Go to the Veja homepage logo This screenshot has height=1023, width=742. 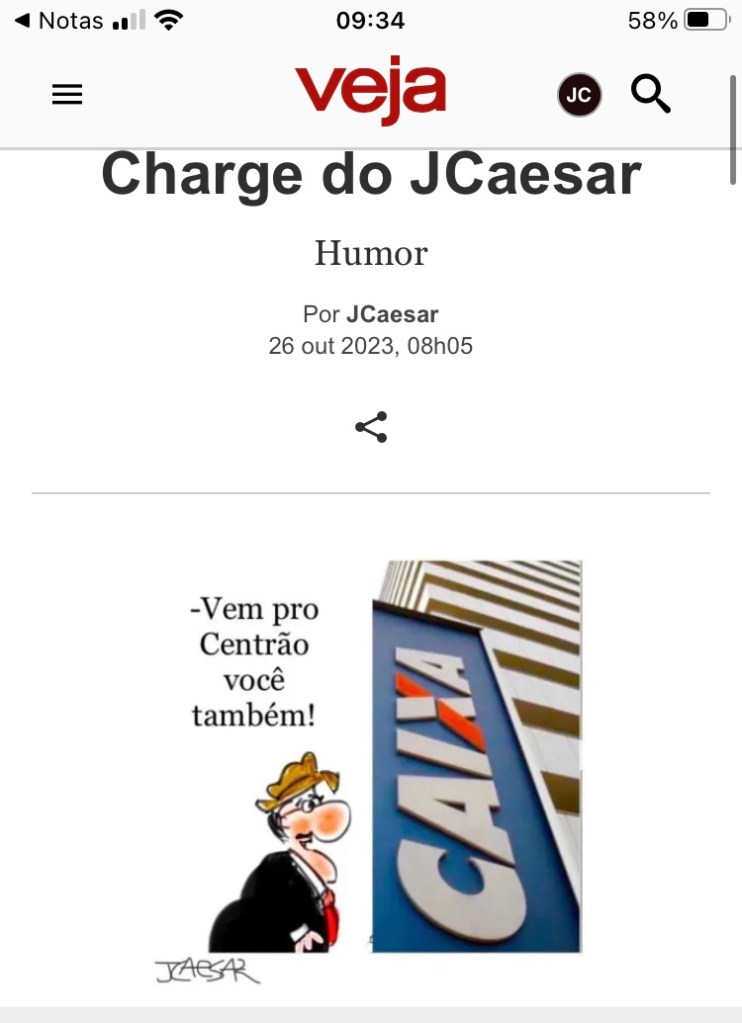[x=370, y=91]
